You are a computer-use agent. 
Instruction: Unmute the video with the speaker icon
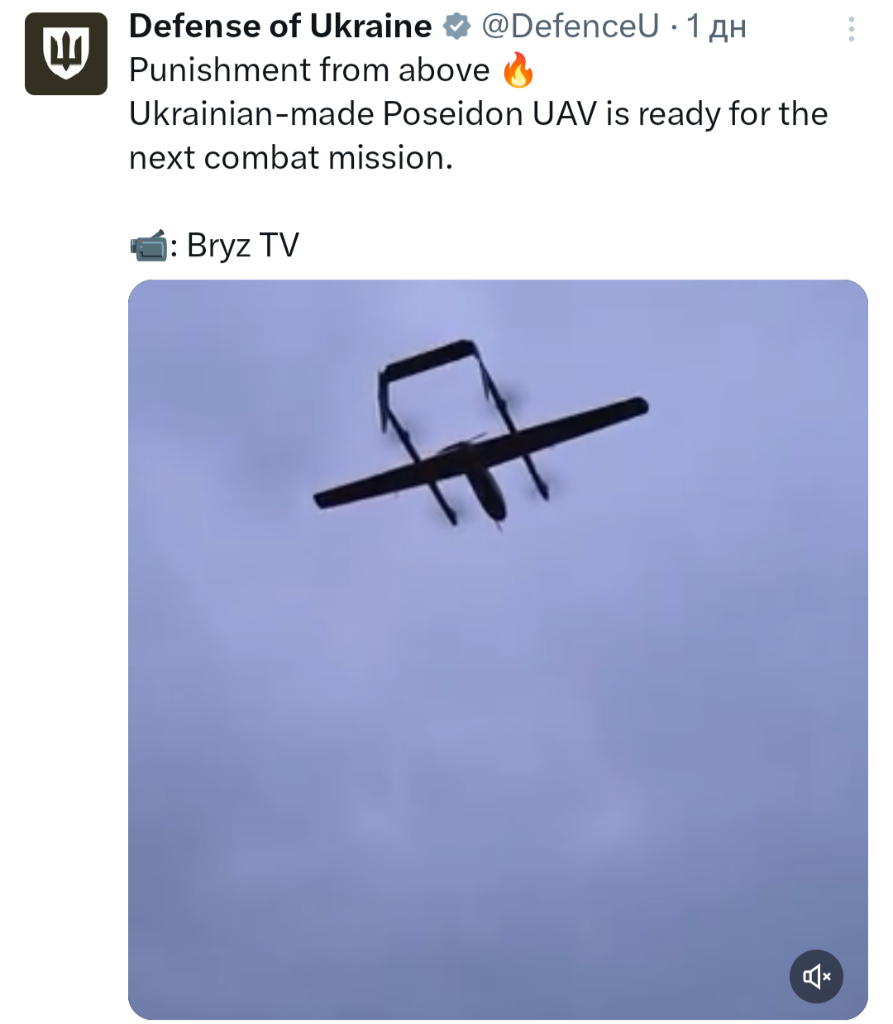tap(816, 975)
